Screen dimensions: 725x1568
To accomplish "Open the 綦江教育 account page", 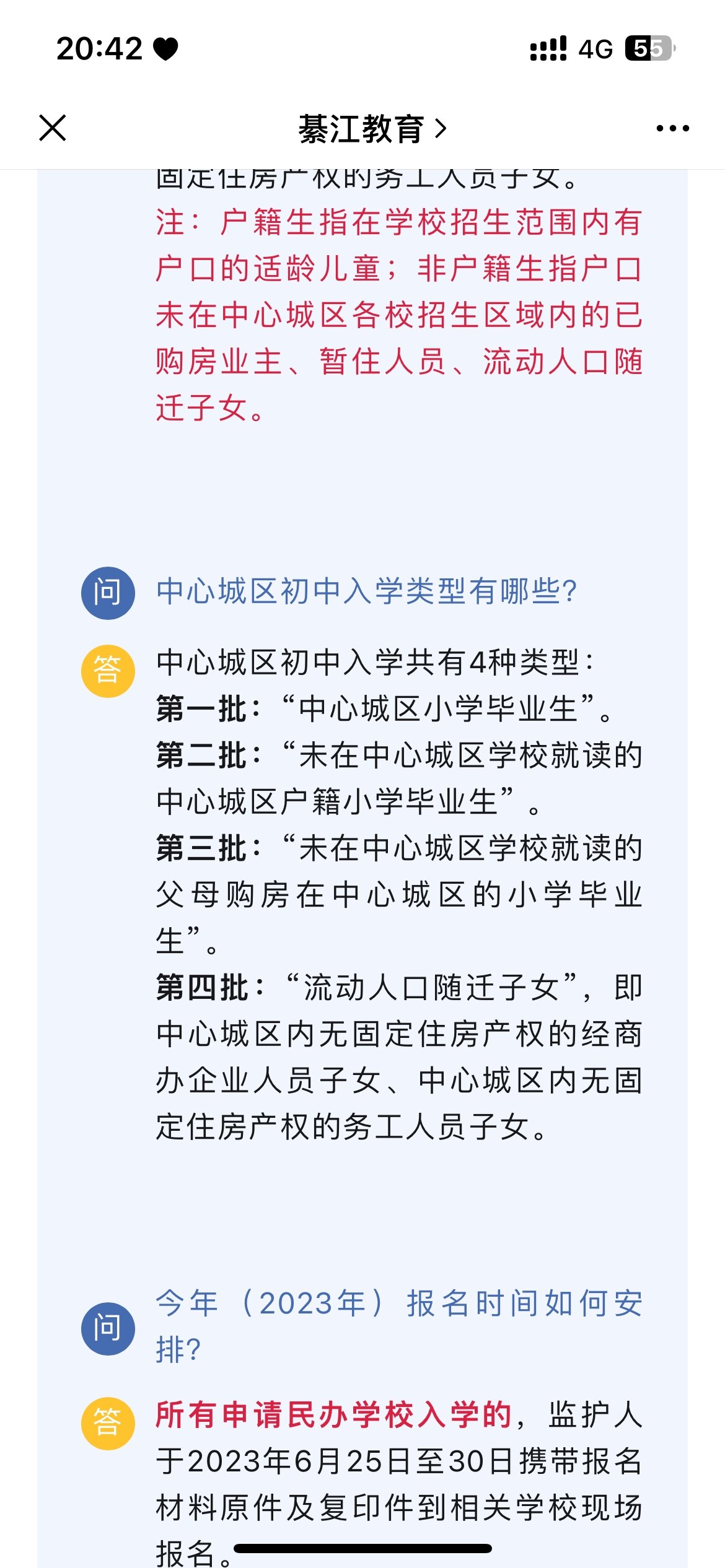I will pos(371,129).
